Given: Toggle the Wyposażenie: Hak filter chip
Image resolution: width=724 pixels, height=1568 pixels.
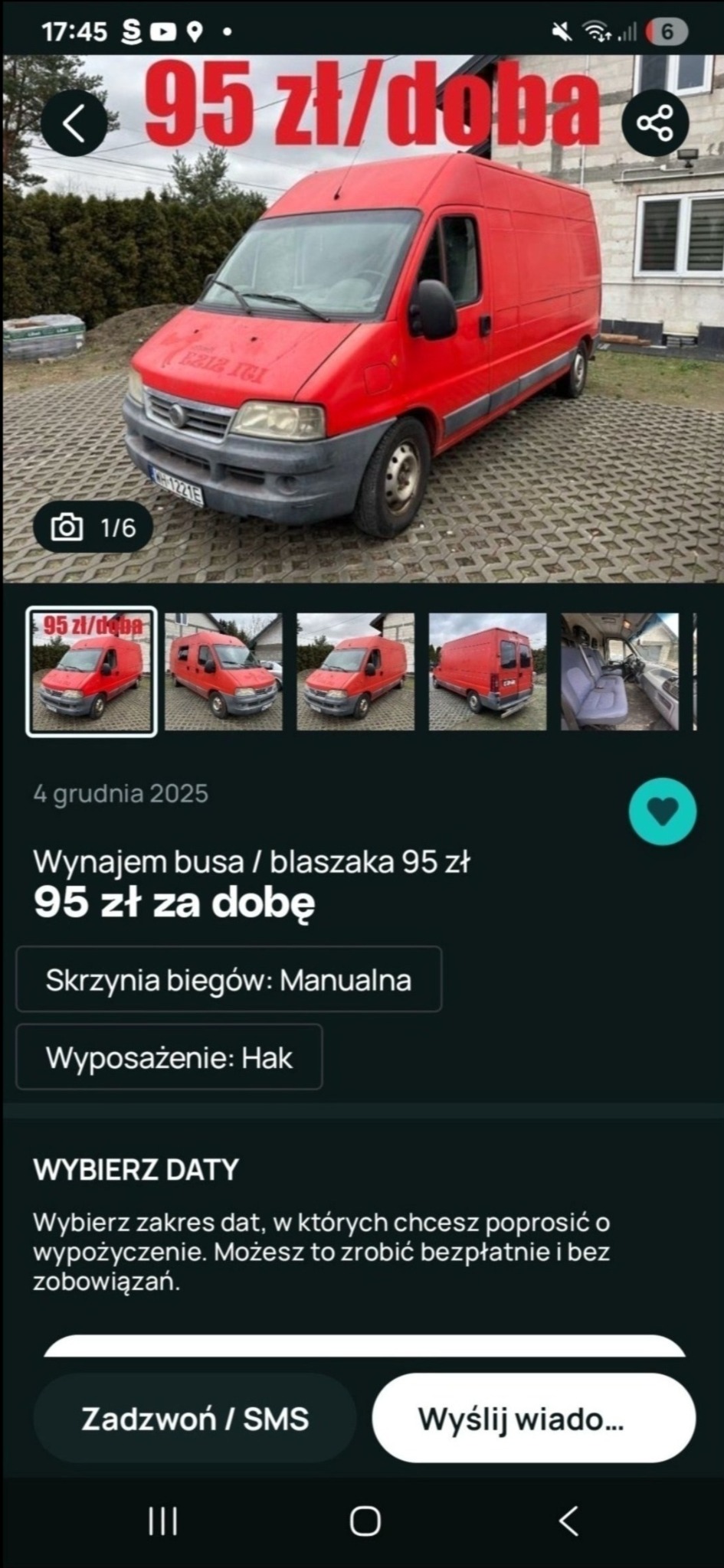Looking at the screenshot, I should tap(170, 1058).
